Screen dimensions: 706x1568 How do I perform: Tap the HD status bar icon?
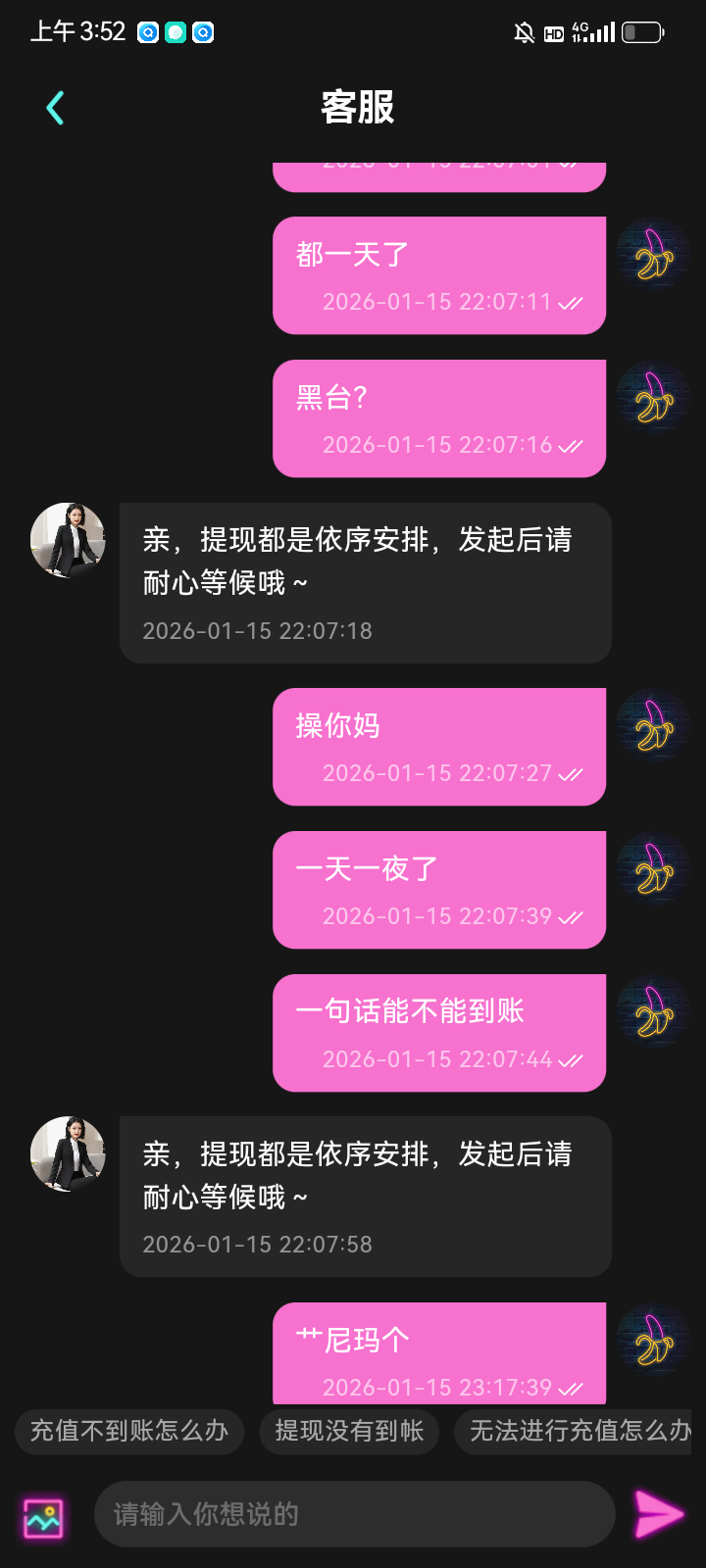(554, 32)
